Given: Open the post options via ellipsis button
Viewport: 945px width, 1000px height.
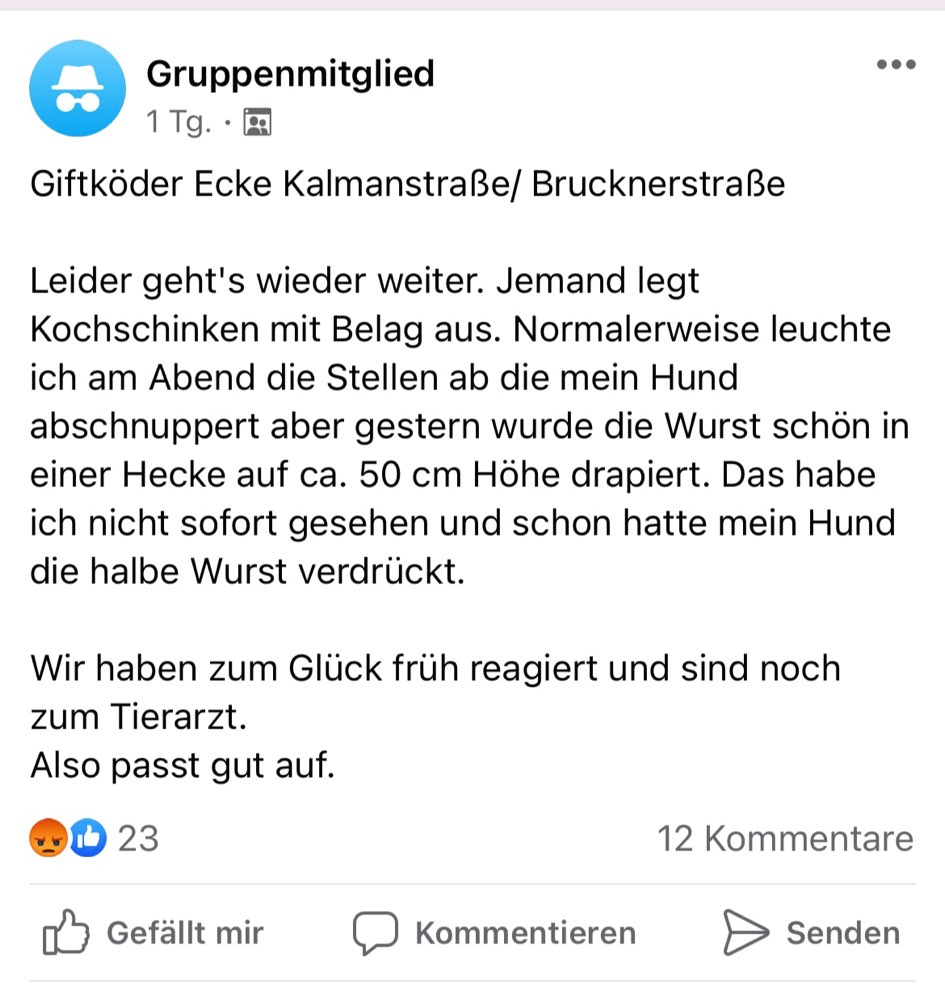Looking at the screenshot, I should (x=895, y=63).
